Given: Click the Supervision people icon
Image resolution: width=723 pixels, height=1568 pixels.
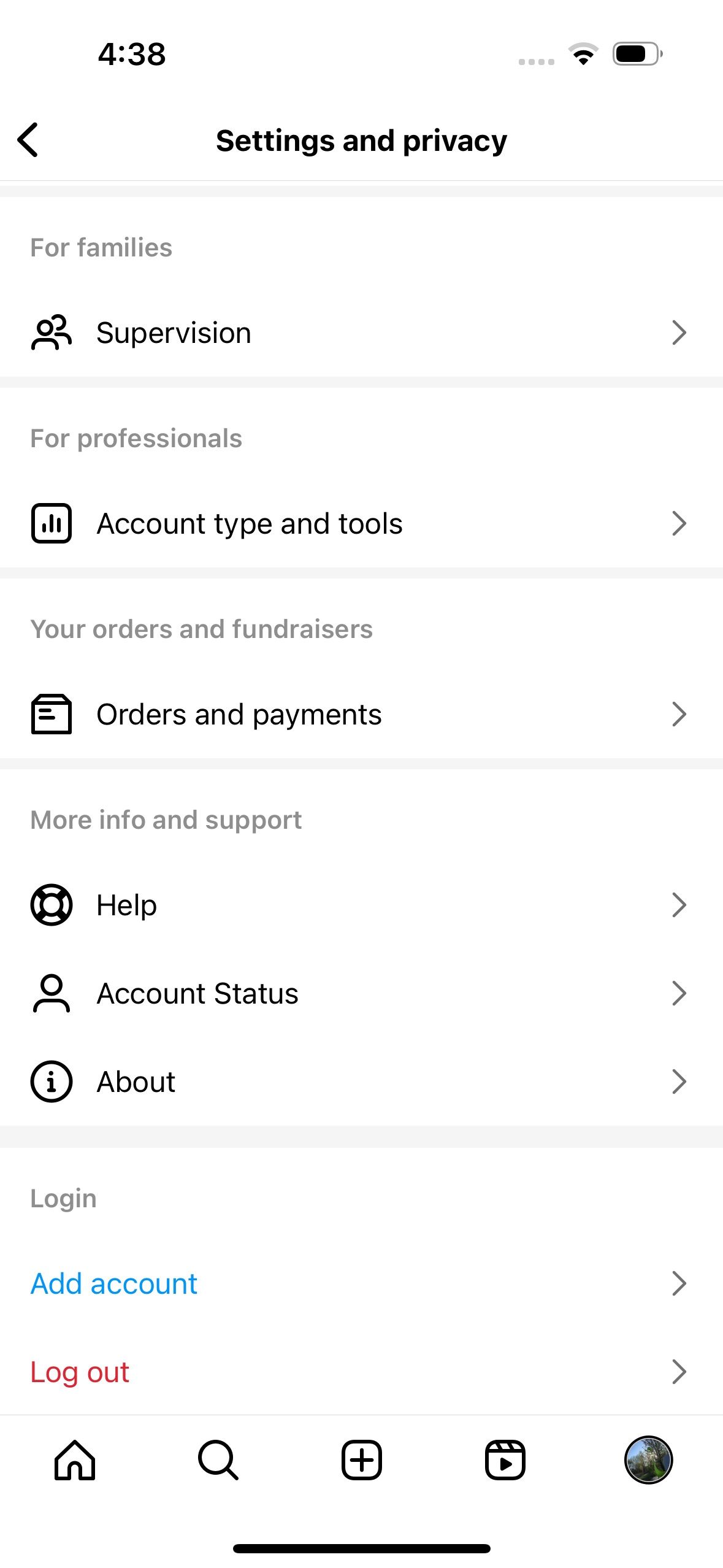Looking at the screenshot, I should coord(52,332).
